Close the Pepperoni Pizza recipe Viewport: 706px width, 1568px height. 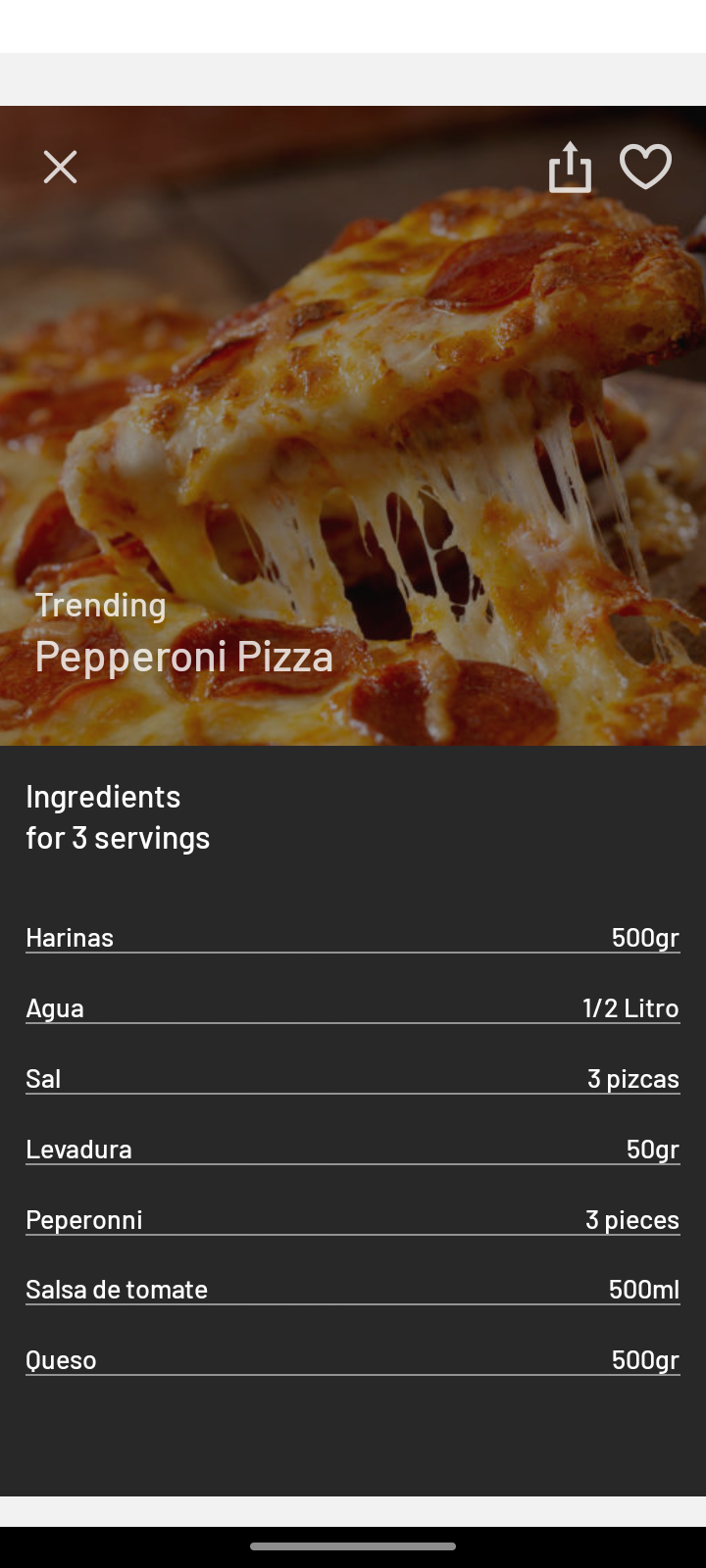pos(60,167)
